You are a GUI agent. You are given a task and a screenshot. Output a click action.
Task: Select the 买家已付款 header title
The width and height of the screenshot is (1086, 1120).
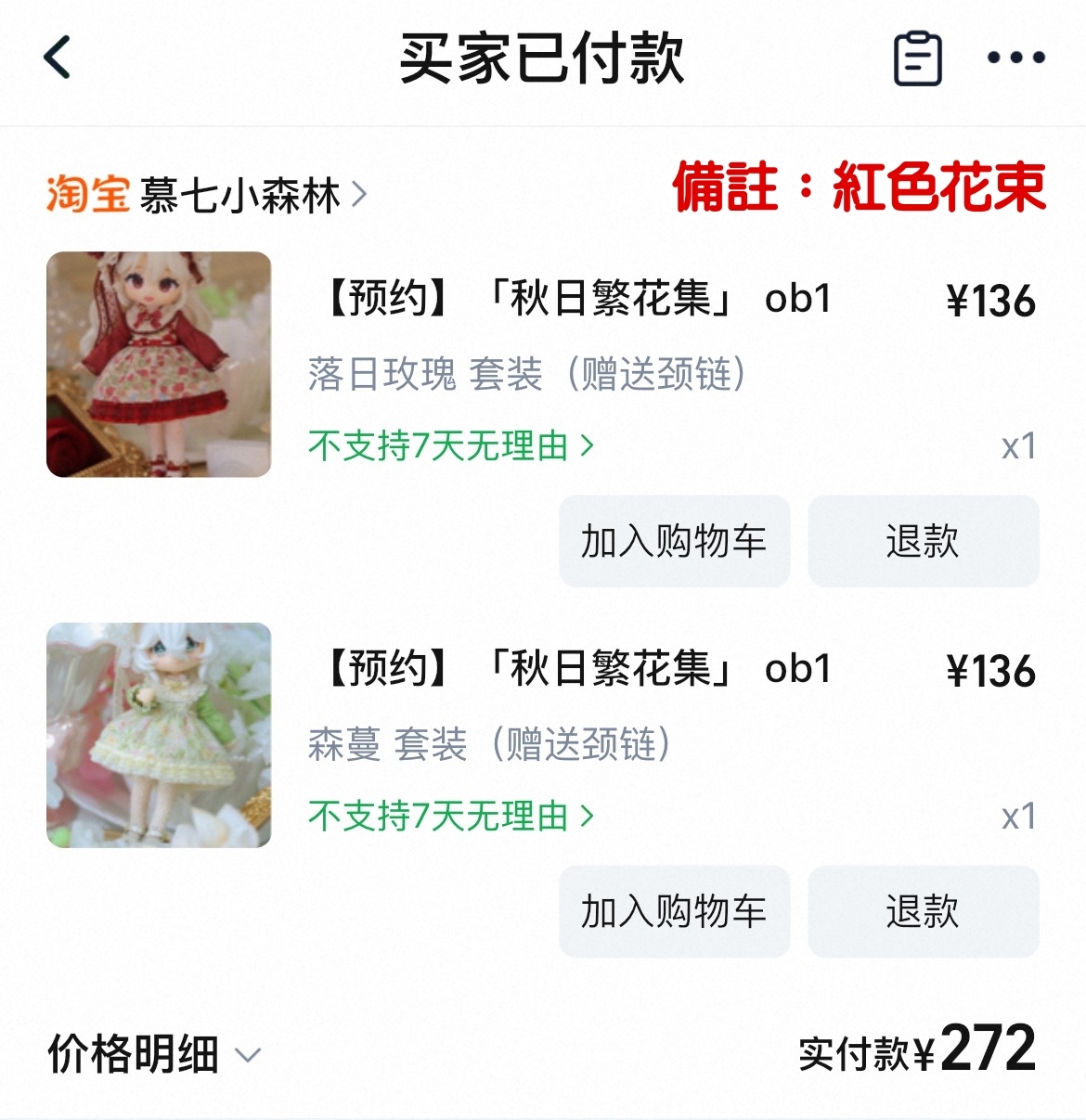543,58
